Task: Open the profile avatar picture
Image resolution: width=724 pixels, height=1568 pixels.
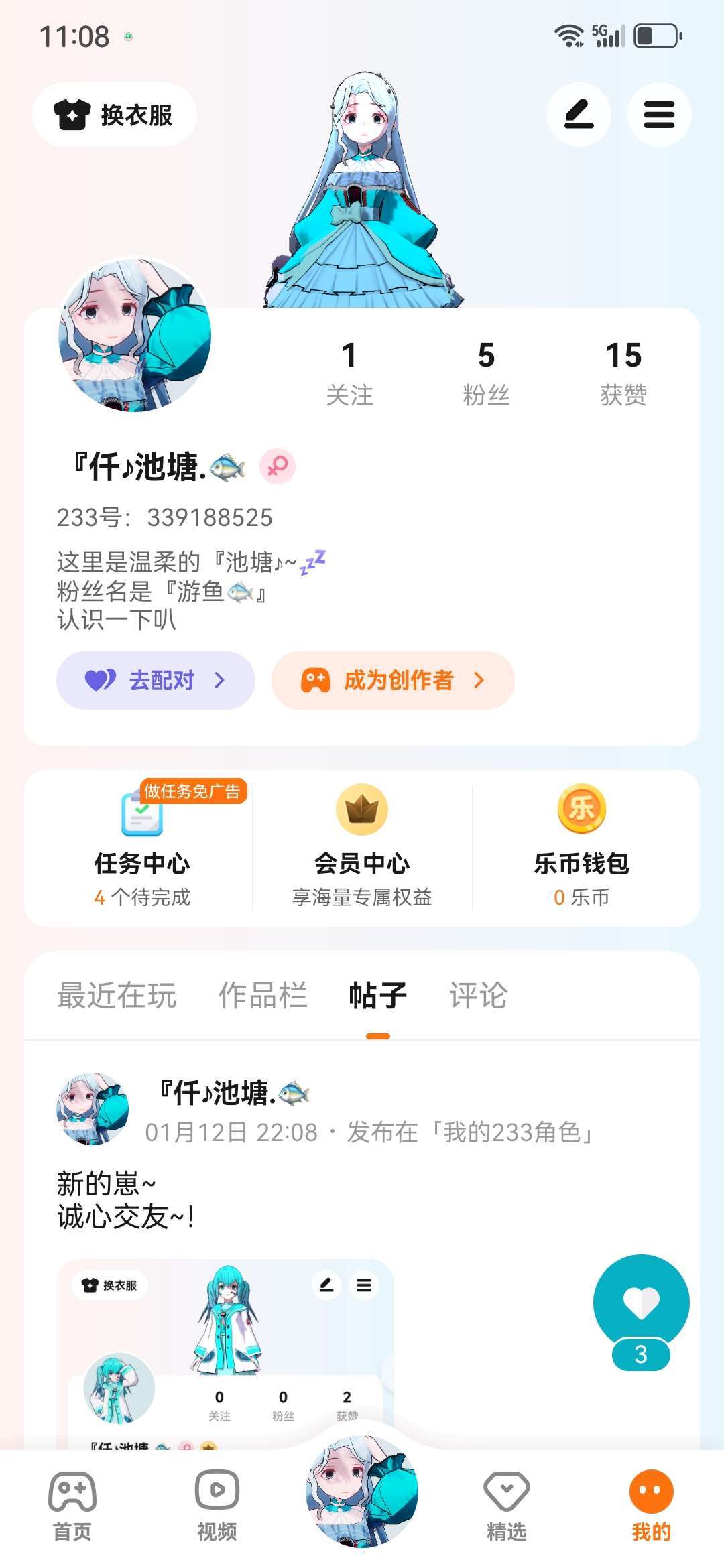Action: [135, 335]
